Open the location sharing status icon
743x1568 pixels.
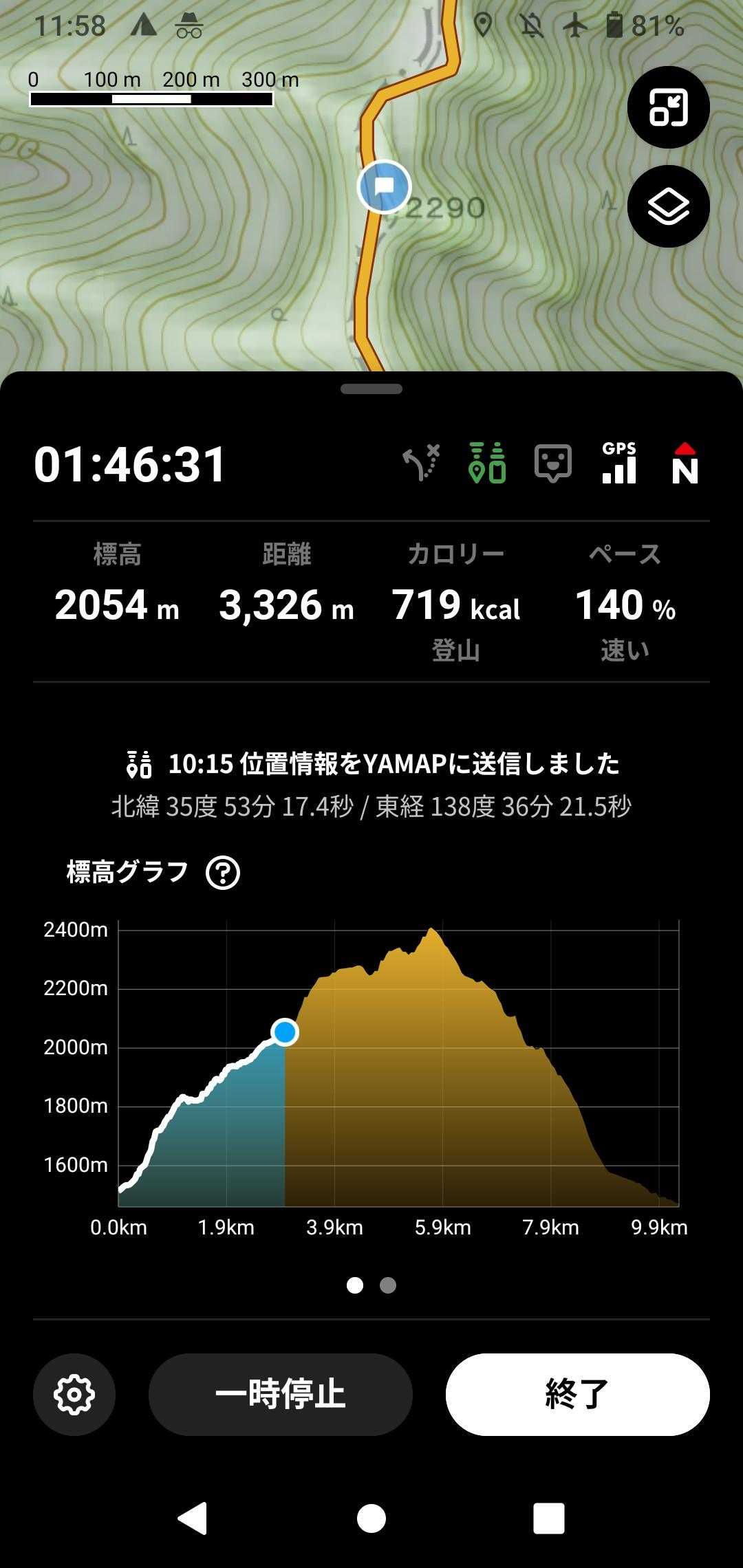(x=487, y=463)
